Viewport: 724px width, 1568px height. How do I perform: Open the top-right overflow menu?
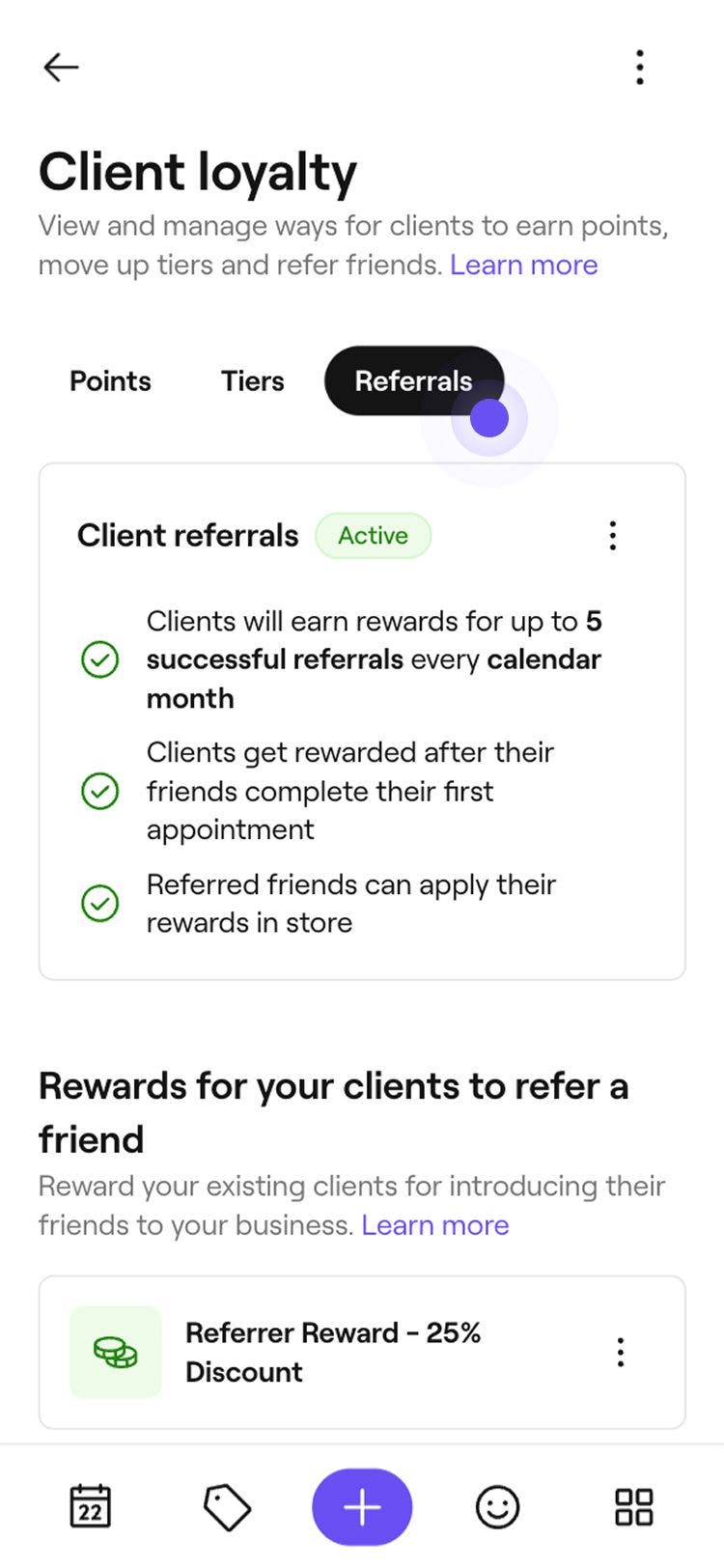click(x=639, y=67)
